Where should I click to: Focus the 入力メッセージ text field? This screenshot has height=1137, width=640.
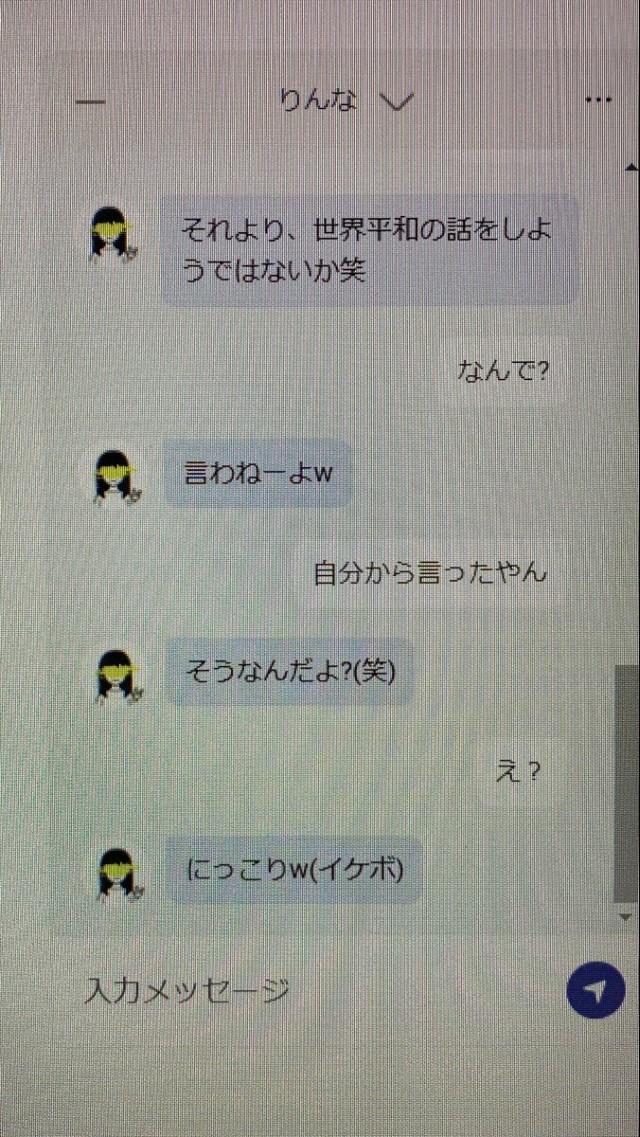[x=300, y=990]
